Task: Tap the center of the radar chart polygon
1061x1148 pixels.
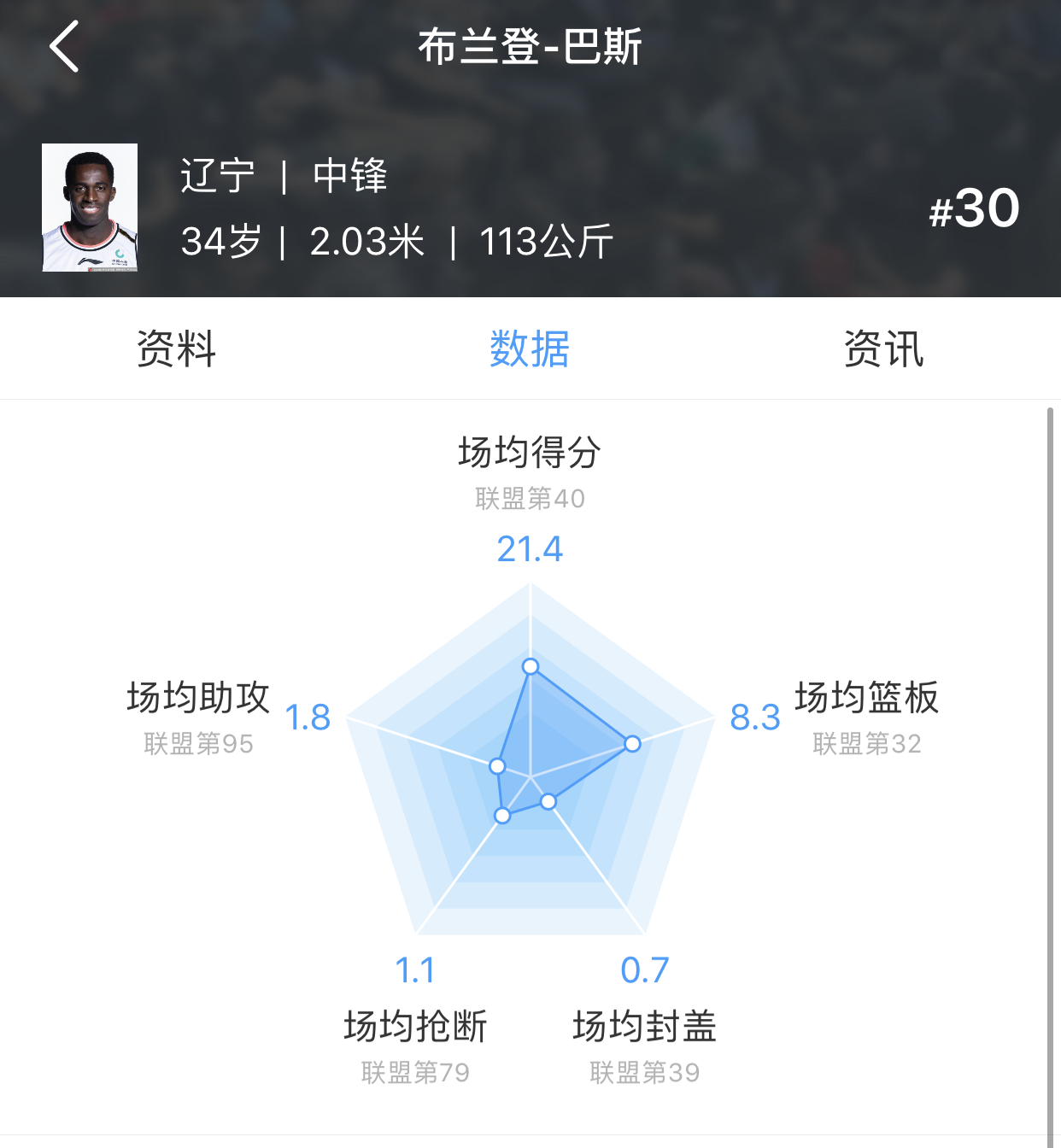Action: click(x=530, y=777)
